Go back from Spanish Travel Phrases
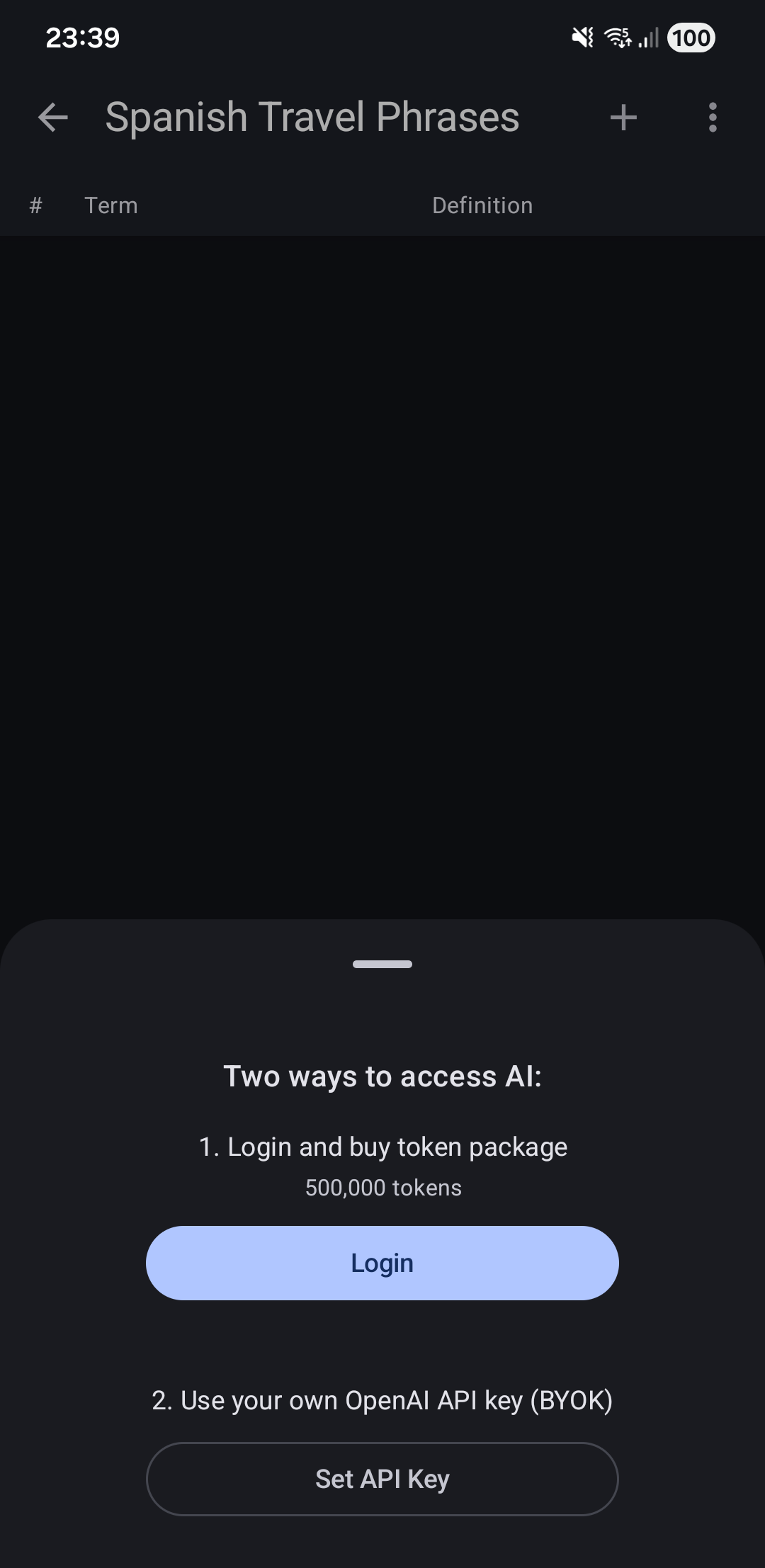Image resolution: width=765 pixels, height=1568 pixels. tap(53, 117)
